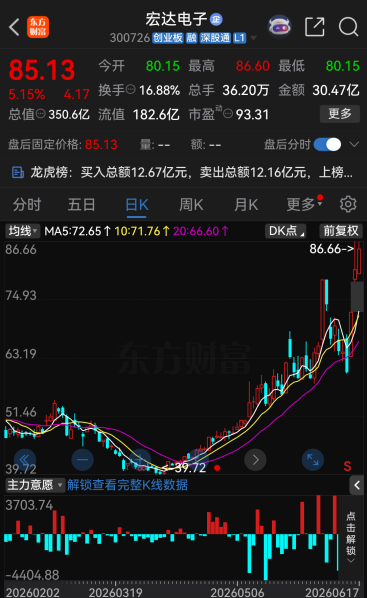This screenshot has height=598, width=367.
Task: Change the 前复权 adjustment setting
Action: [x=341, y=231]
